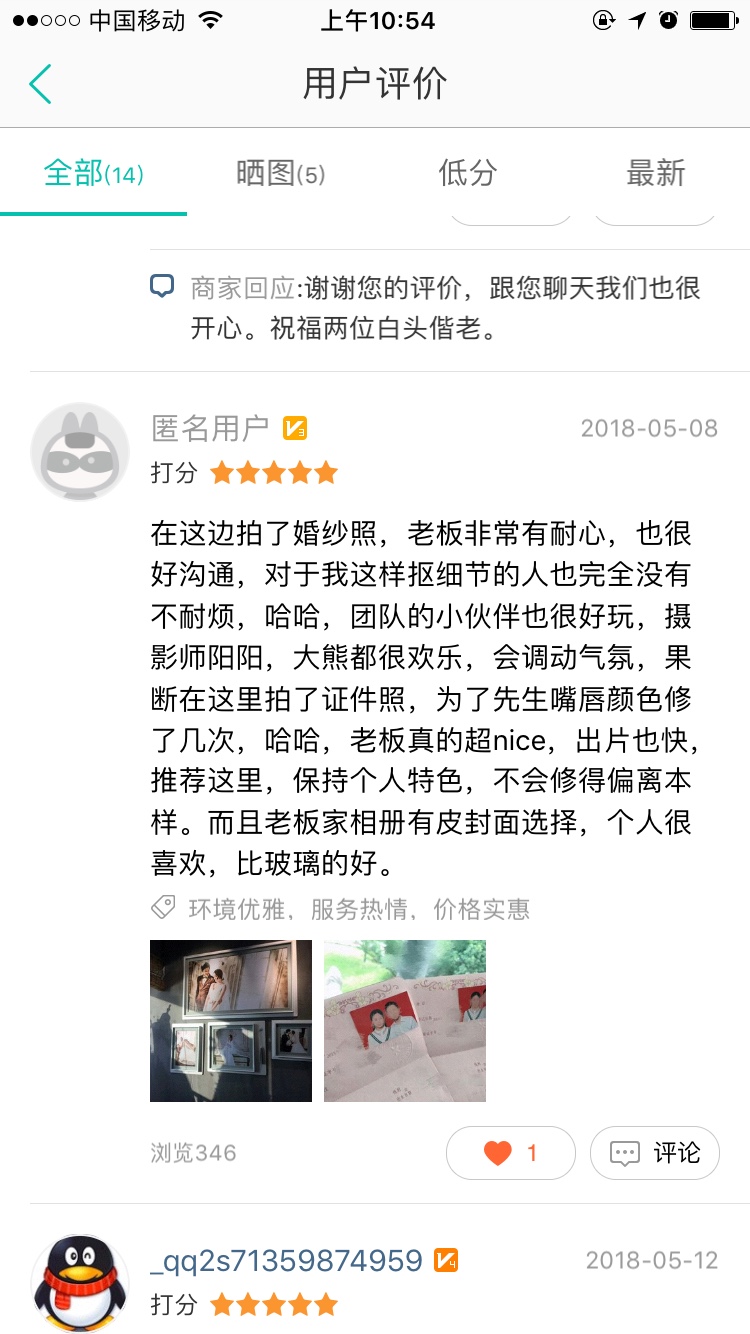Image resolution: width=750 pixels, height=1334 pixels.
Task: Open profile of _qq2s71359874959
Action: click(287, 1261)
